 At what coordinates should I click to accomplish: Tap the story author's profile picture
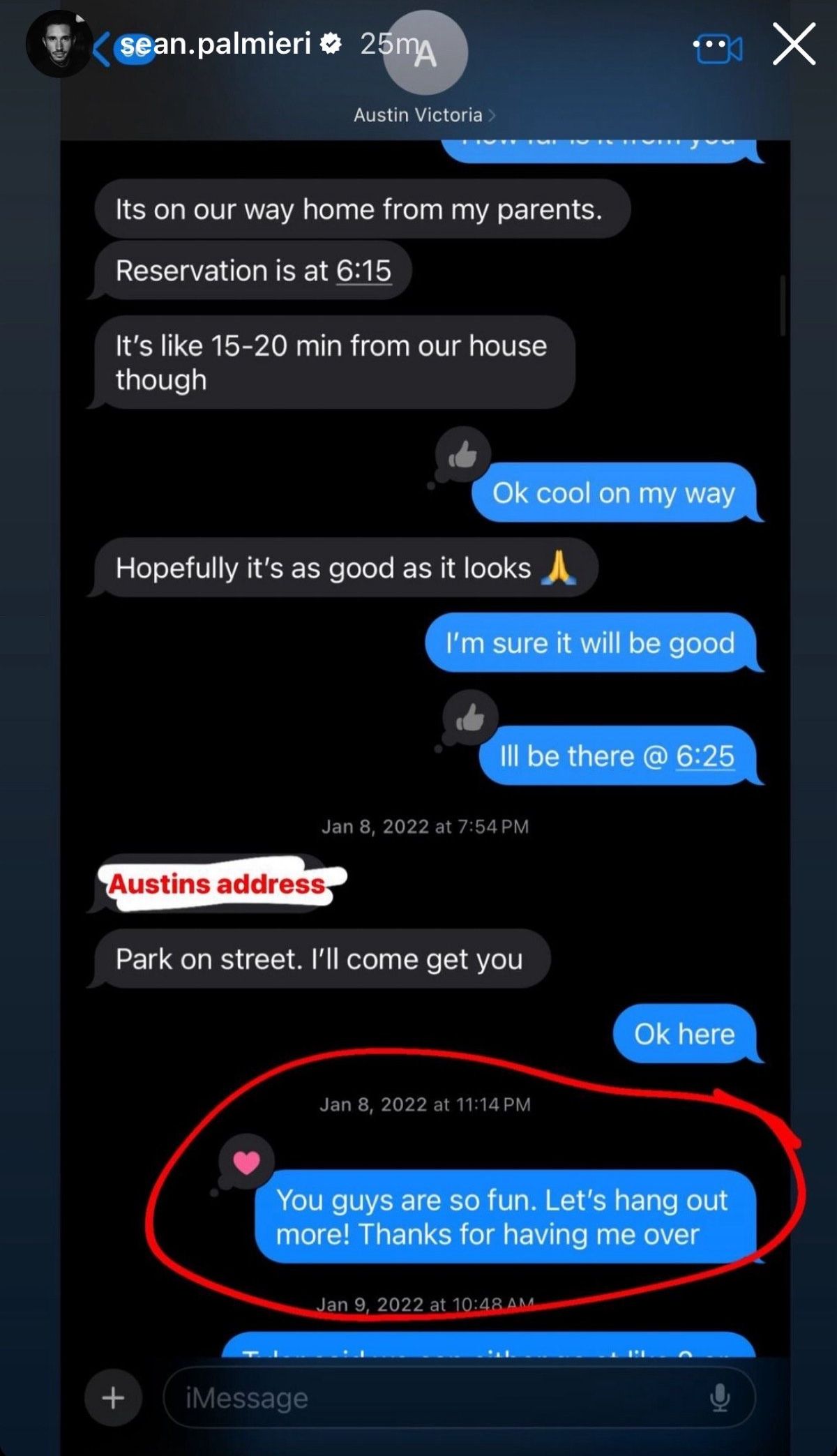pyautogui.click(x=57, y=43)
